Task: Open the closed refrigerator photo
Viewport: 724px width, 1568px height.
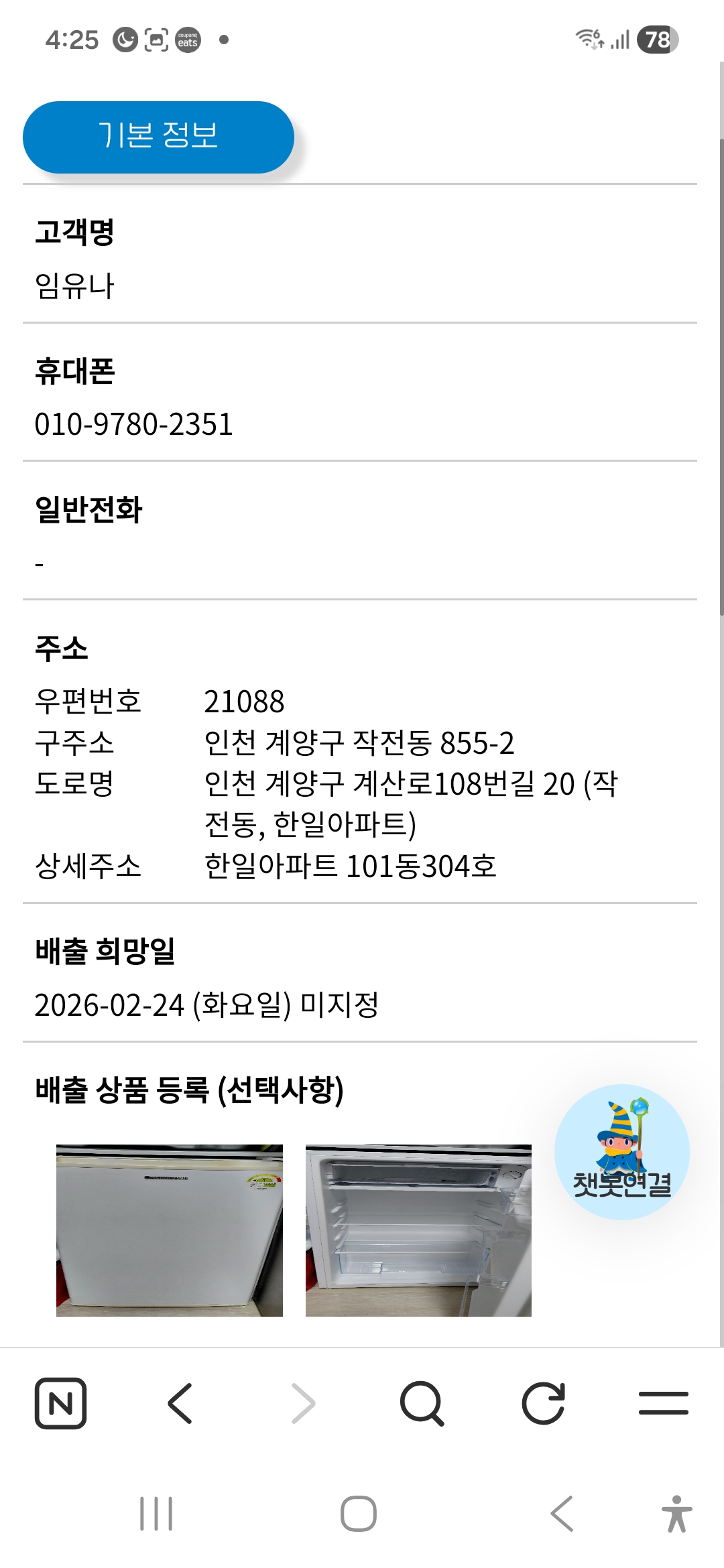Action: [x=170, y=1230]
